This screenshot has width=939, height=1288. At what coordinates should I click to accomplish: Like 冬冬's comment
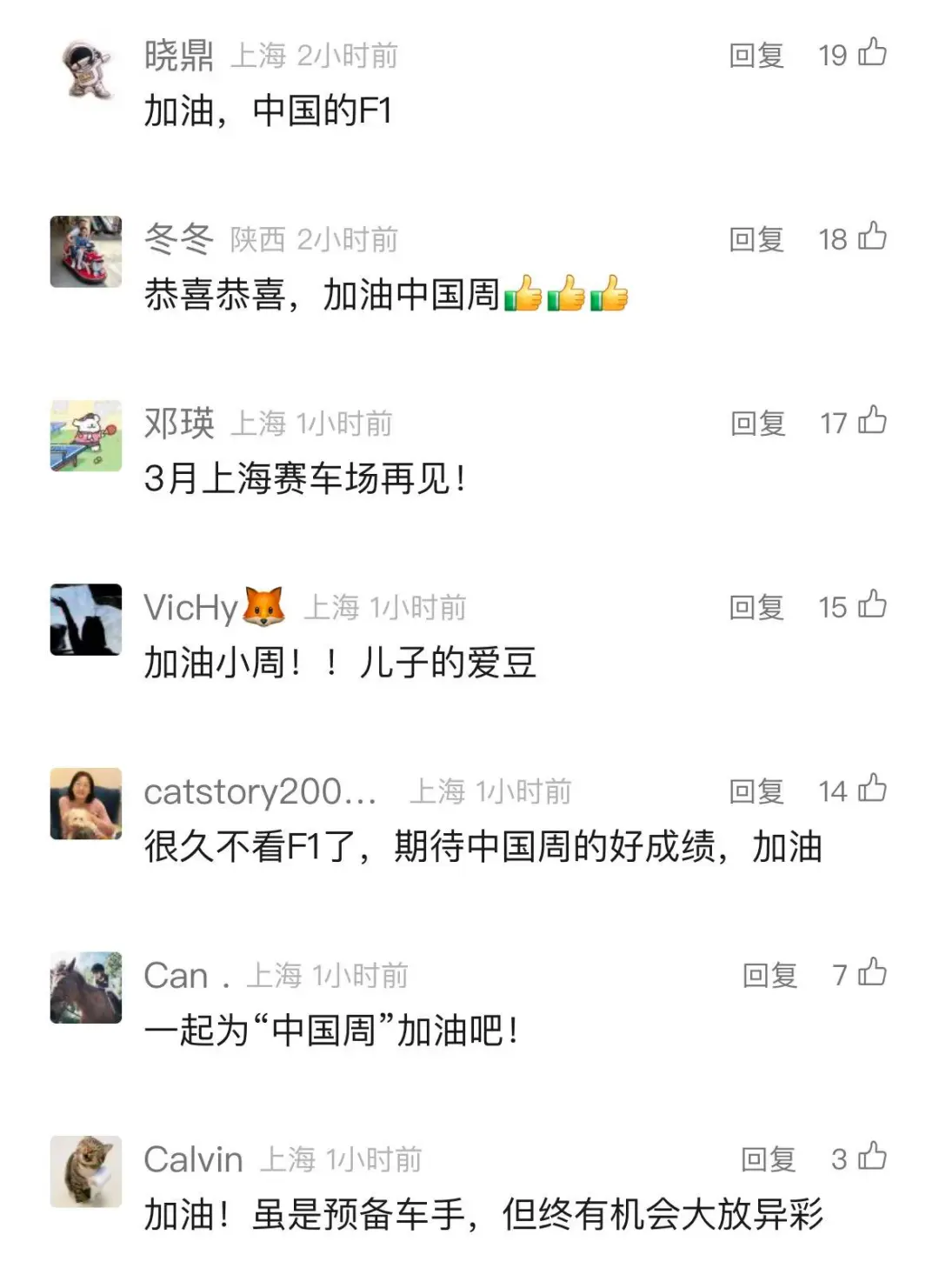click(x=872, y=237)
